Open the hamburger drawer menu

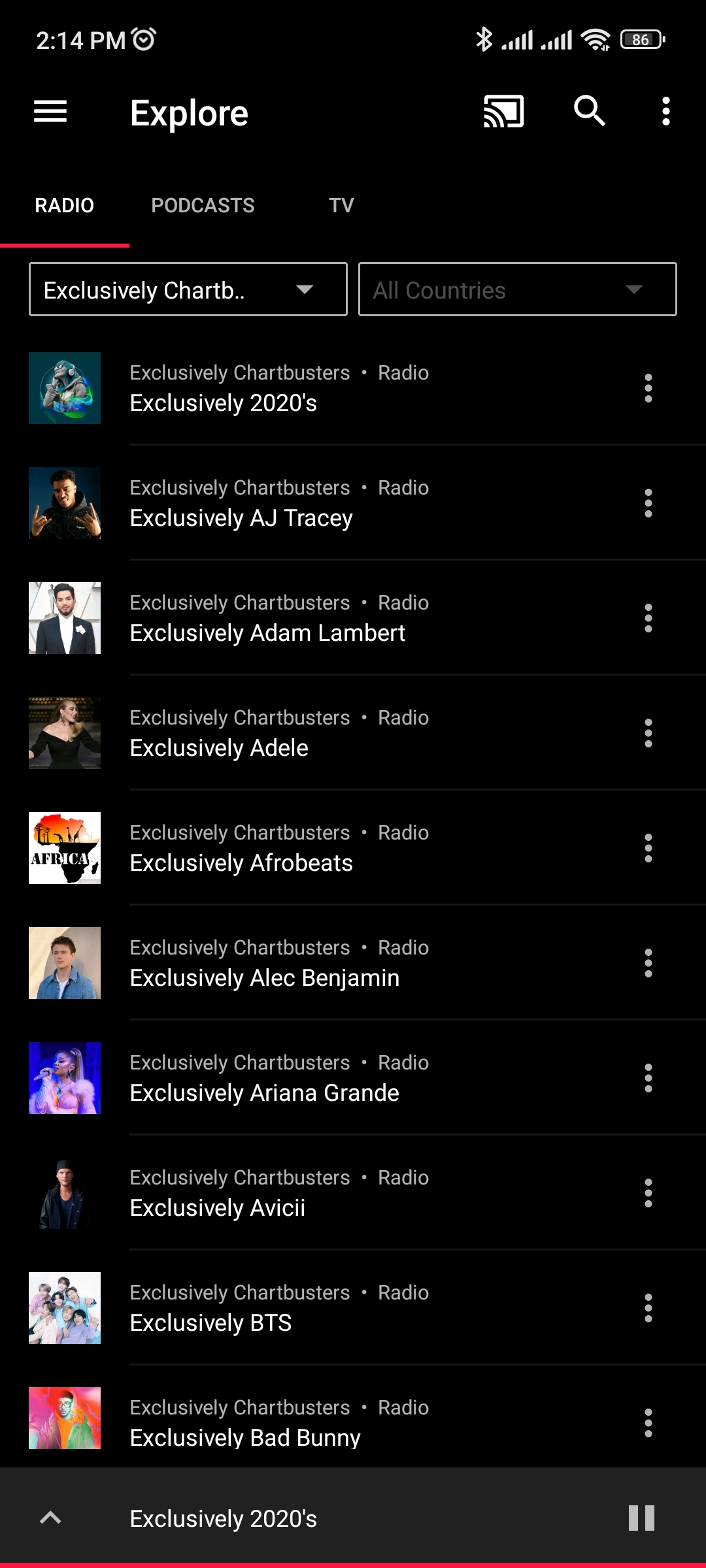pyautogui.click(x=50, y=112)
